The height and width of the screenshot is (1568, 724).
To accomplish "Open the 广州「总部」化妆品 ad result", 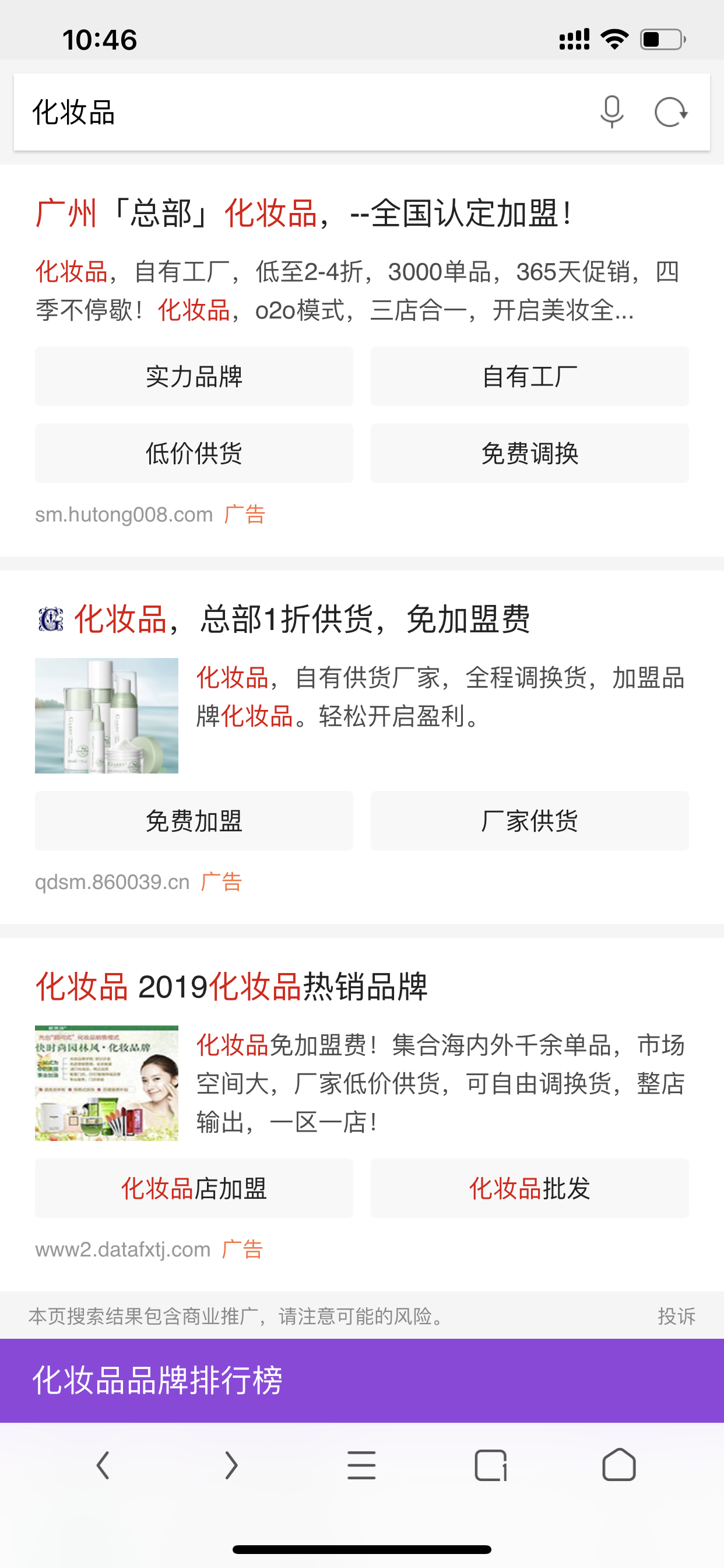I will coord(303,213).
